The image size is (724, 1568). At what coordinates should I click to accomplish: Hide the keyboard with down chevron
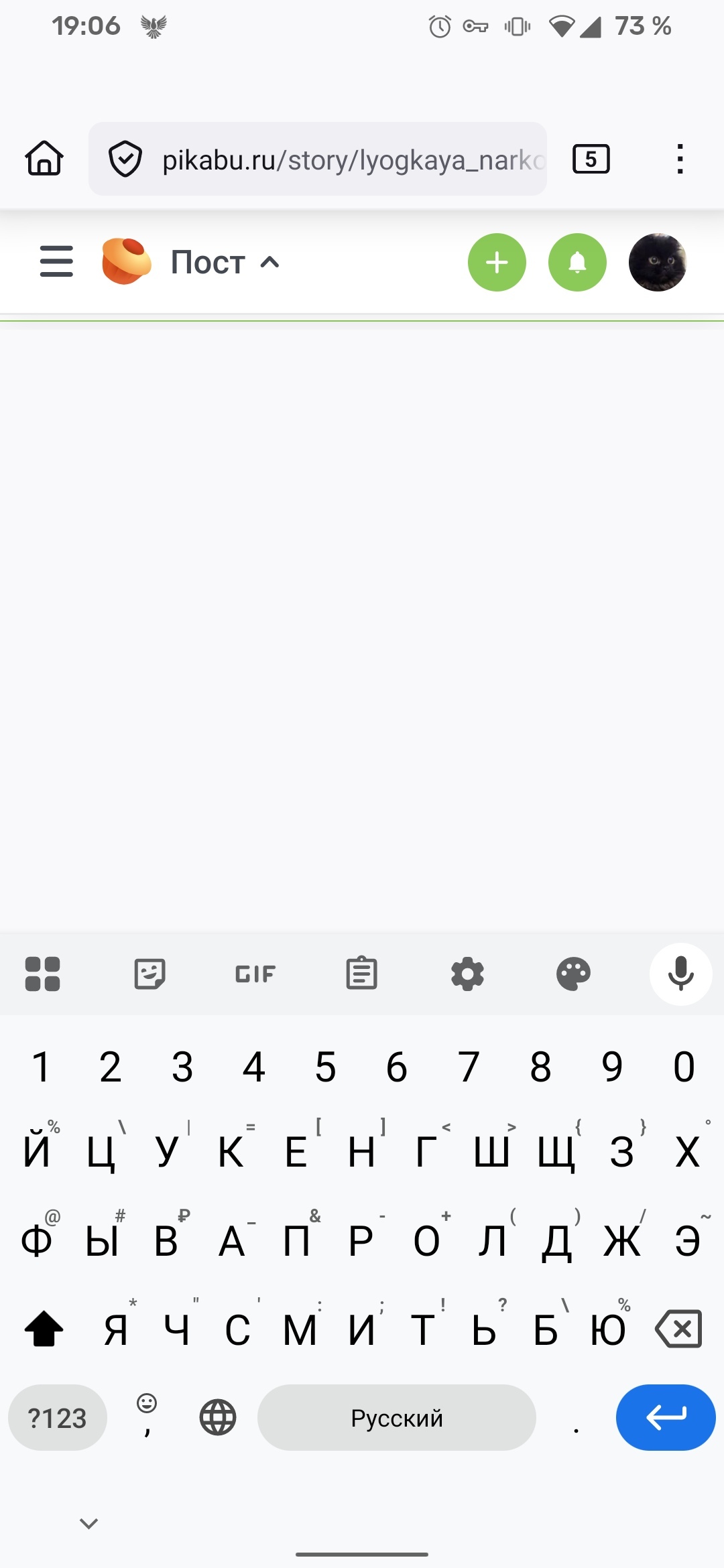coord(88,1524)
